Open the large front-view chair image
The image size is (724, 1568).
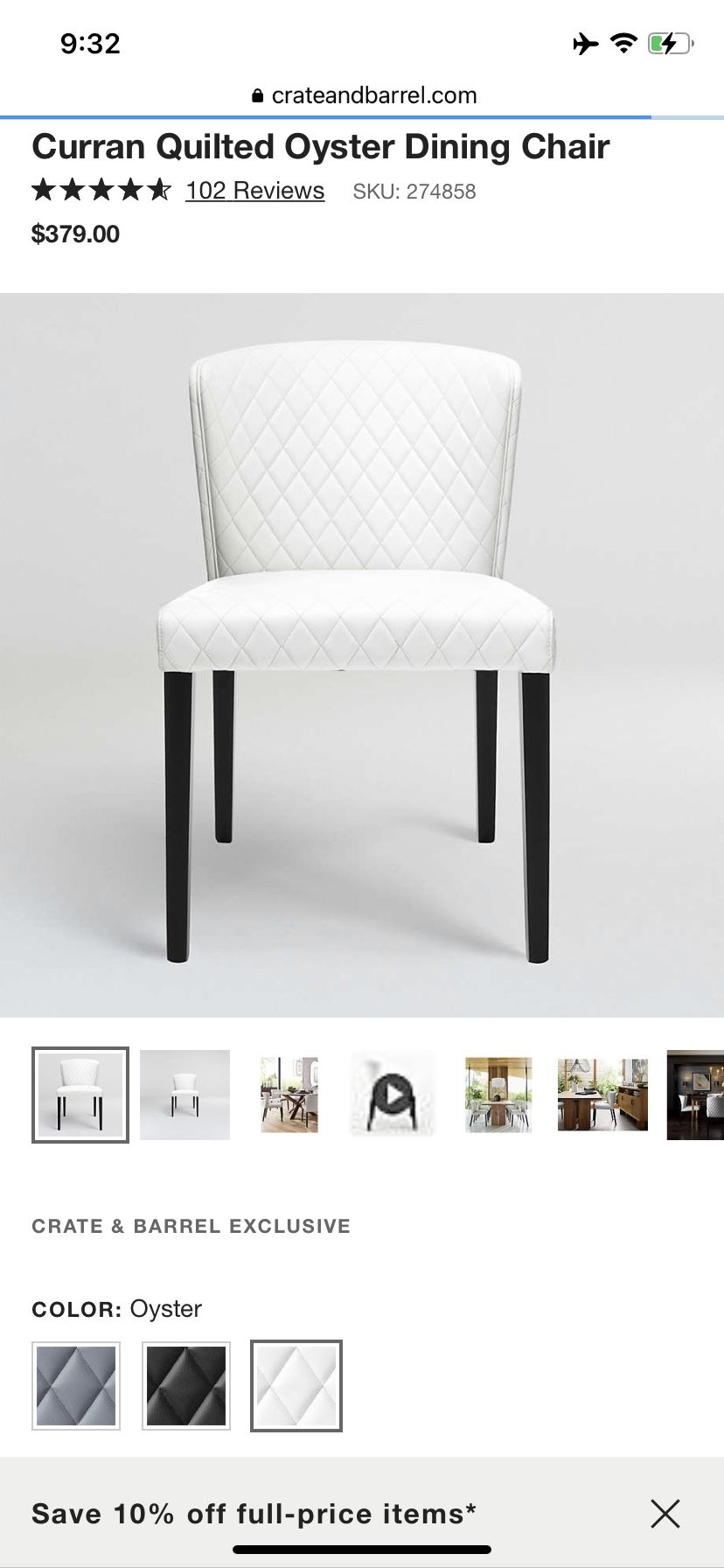pos(362,654)
